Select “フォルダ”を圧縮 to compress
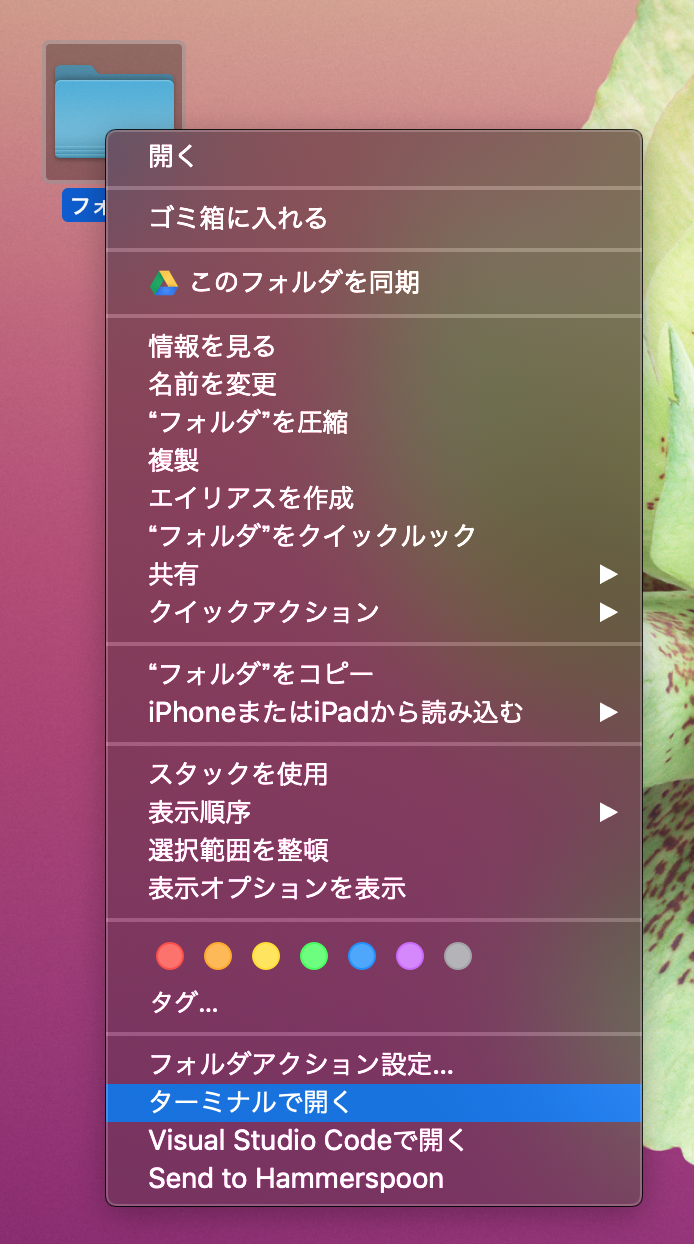Viewport: 694px width, 1244px height. click(248, 422)
